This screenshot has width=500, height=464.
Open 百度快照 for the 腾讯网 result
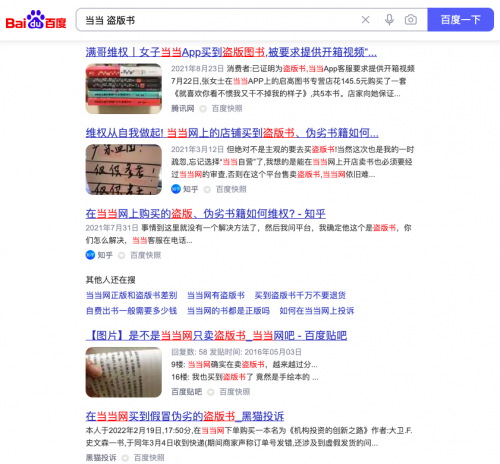(227, 109)
